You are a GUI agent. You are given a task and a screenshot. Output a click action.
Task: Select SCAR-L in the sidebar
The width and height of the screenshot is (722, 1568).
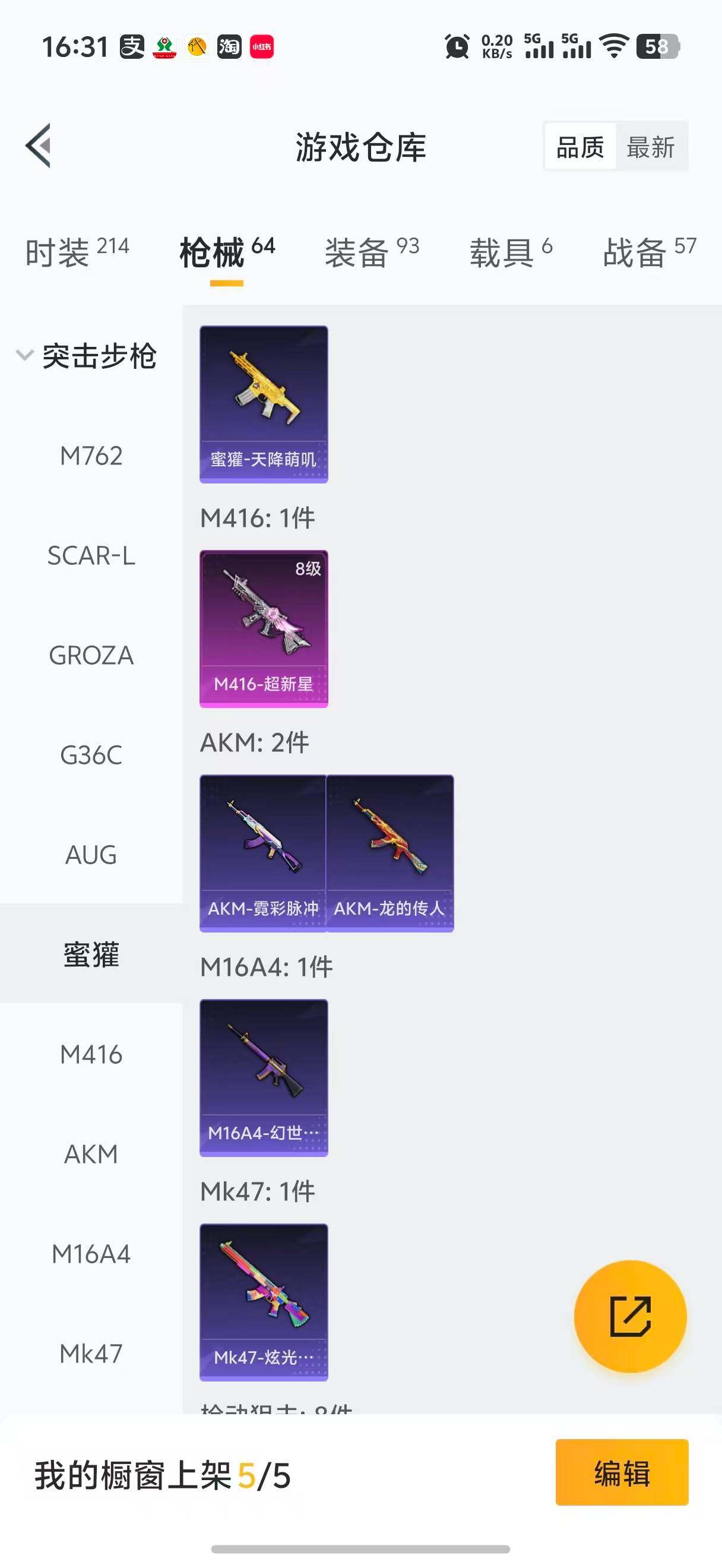[91, 555]
